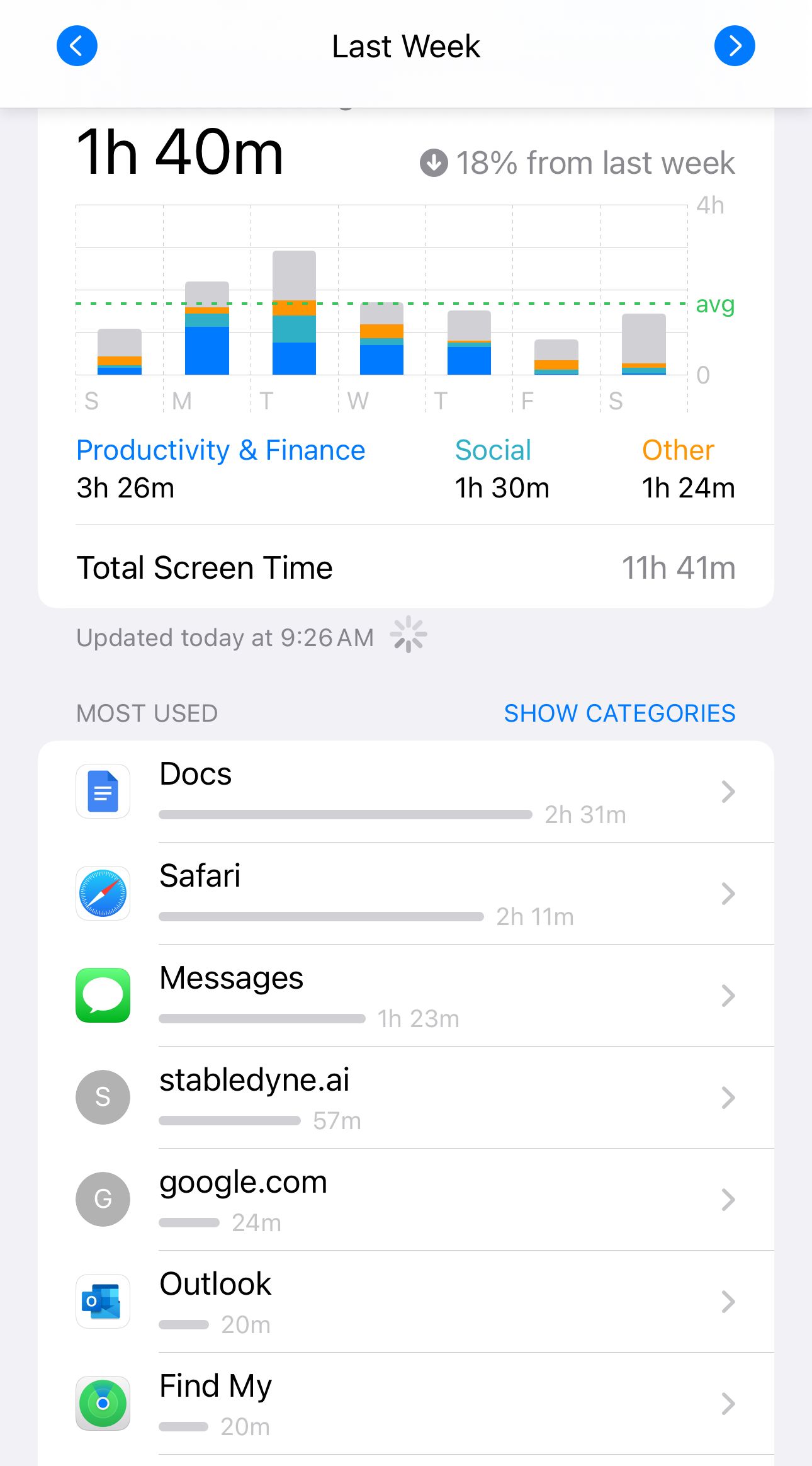
Task: Select the Social category label
Action: pos(493,450)
